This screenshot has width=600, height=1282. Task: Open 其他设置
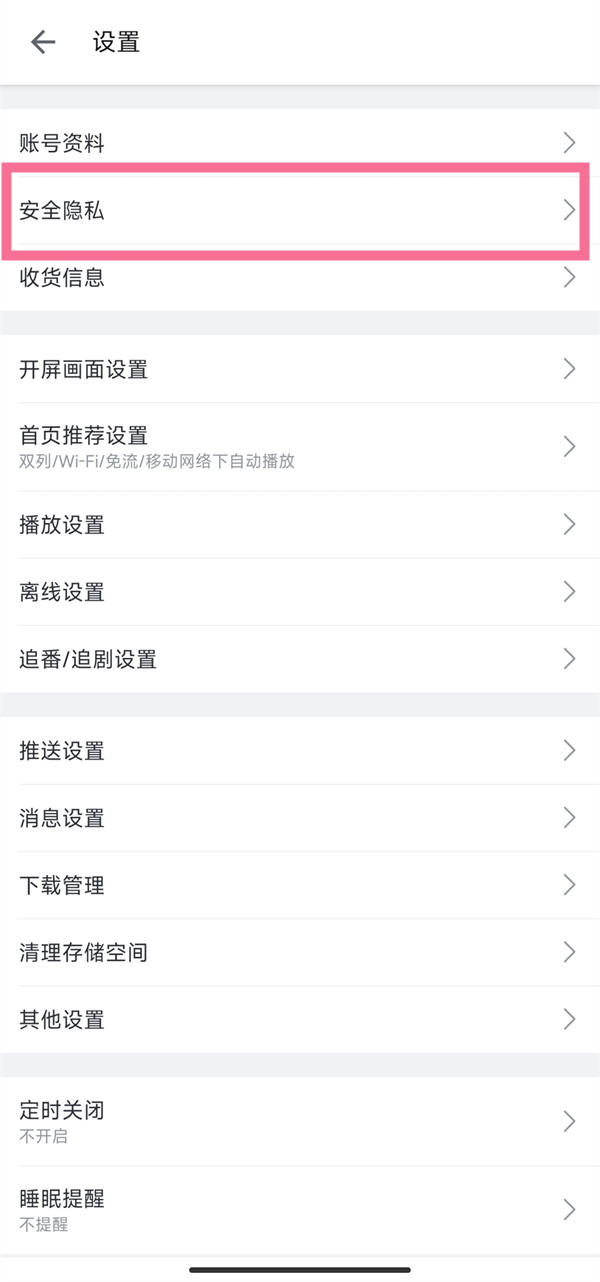pyautogui.click(x=300, y=1019)
